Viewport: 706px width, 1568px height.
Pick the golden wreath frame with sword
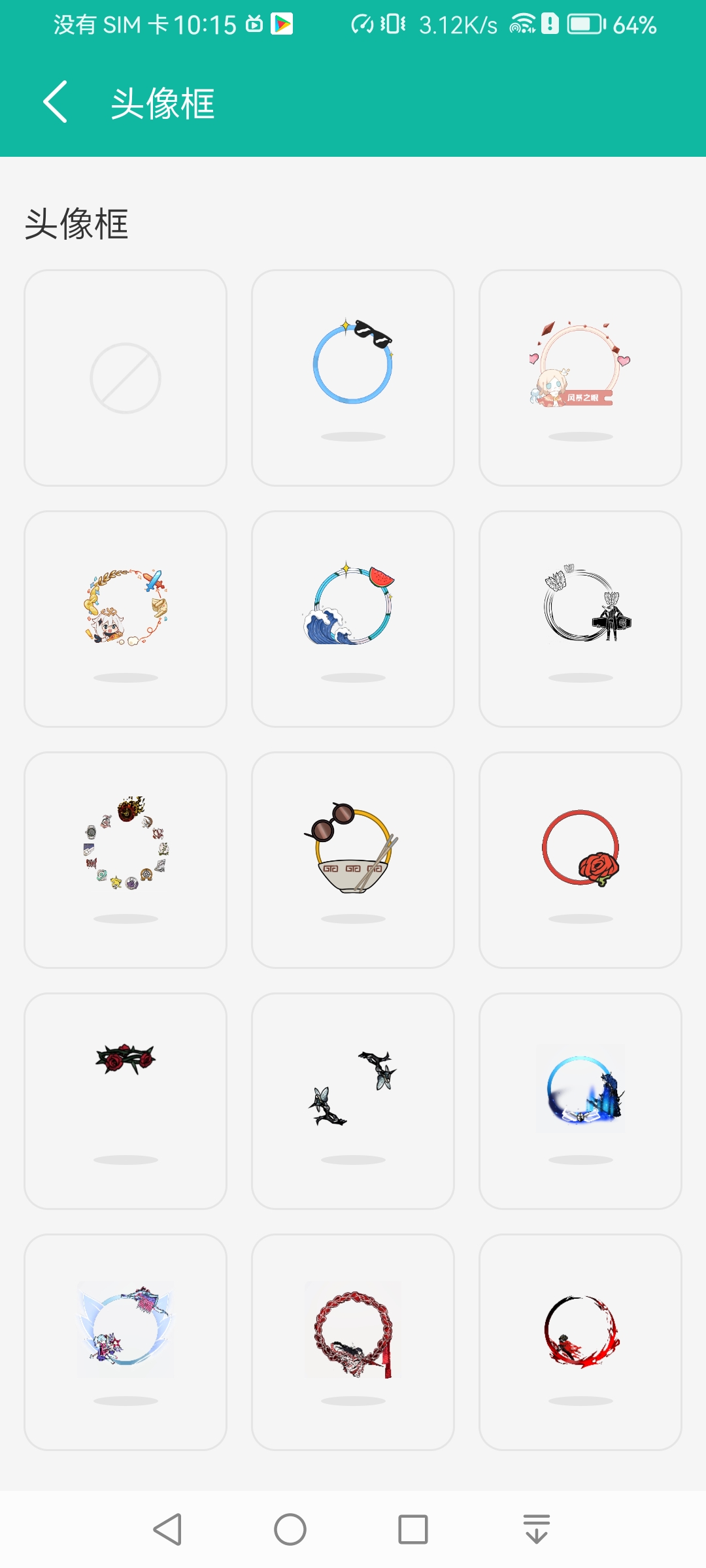click(x=126, y=619)
